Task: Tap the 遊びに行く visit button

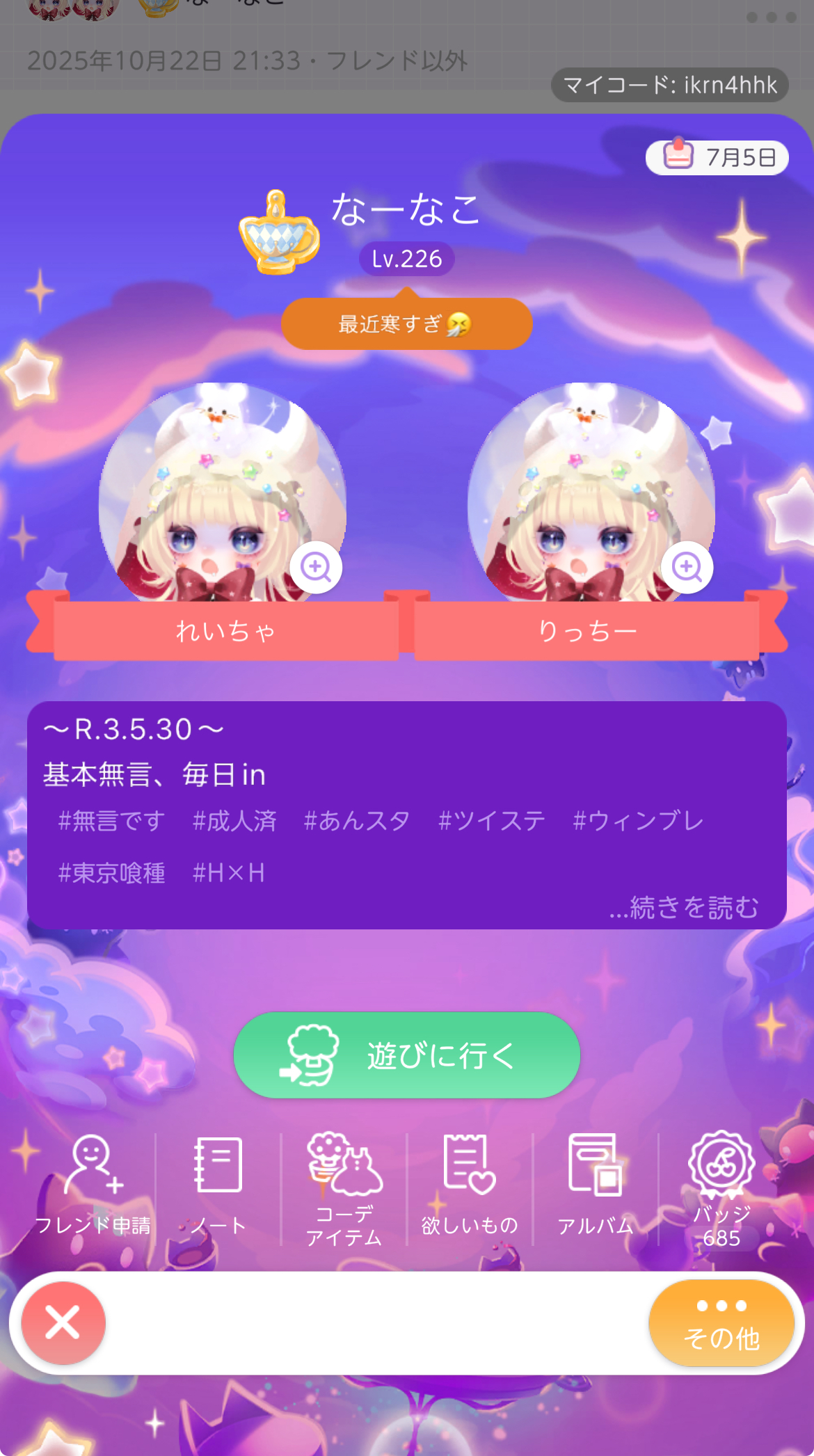Action: 407,1055
